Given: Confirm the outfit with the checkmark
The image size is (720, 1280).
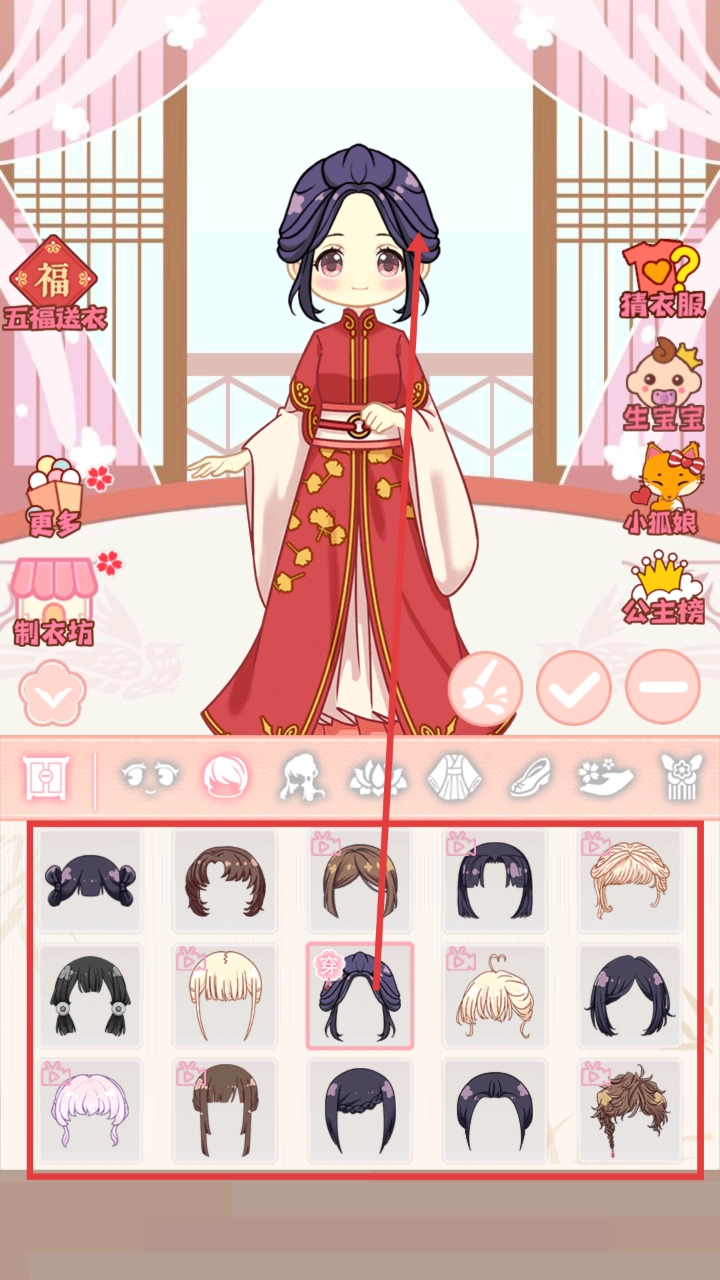Looking at the screenshot, I should (574, 686).
